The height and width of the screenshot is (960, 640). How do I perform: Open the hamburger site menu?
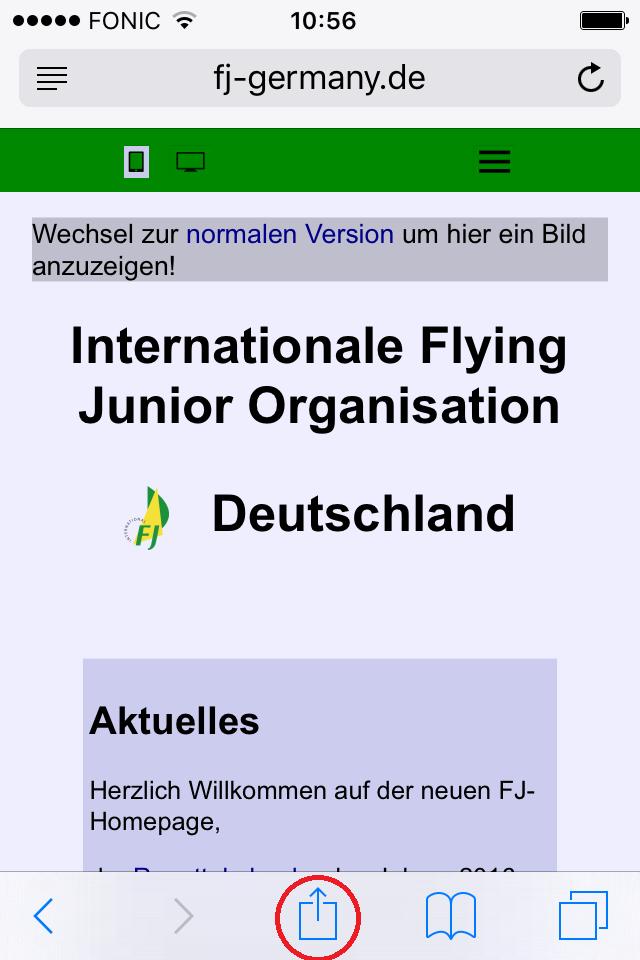(x=494, y=161)
